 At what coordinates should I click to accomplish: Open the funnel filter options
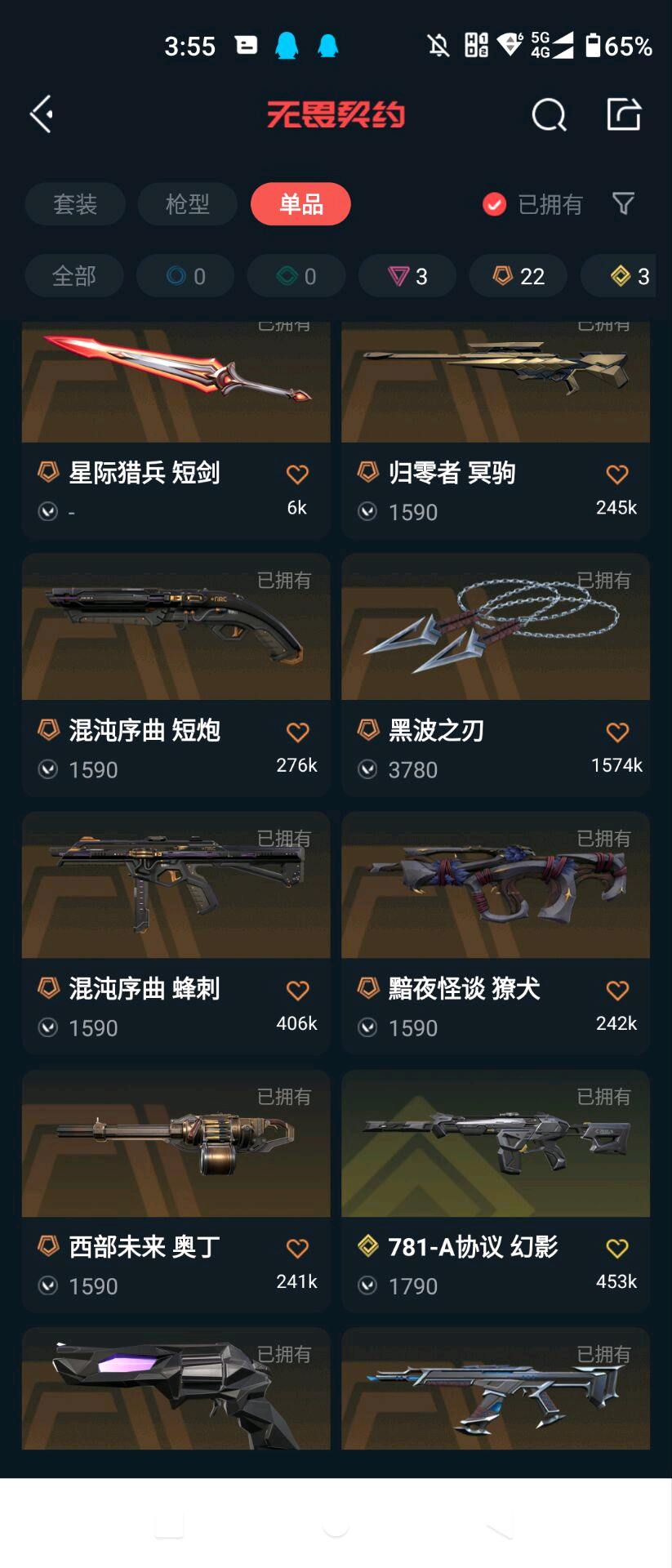623,203
